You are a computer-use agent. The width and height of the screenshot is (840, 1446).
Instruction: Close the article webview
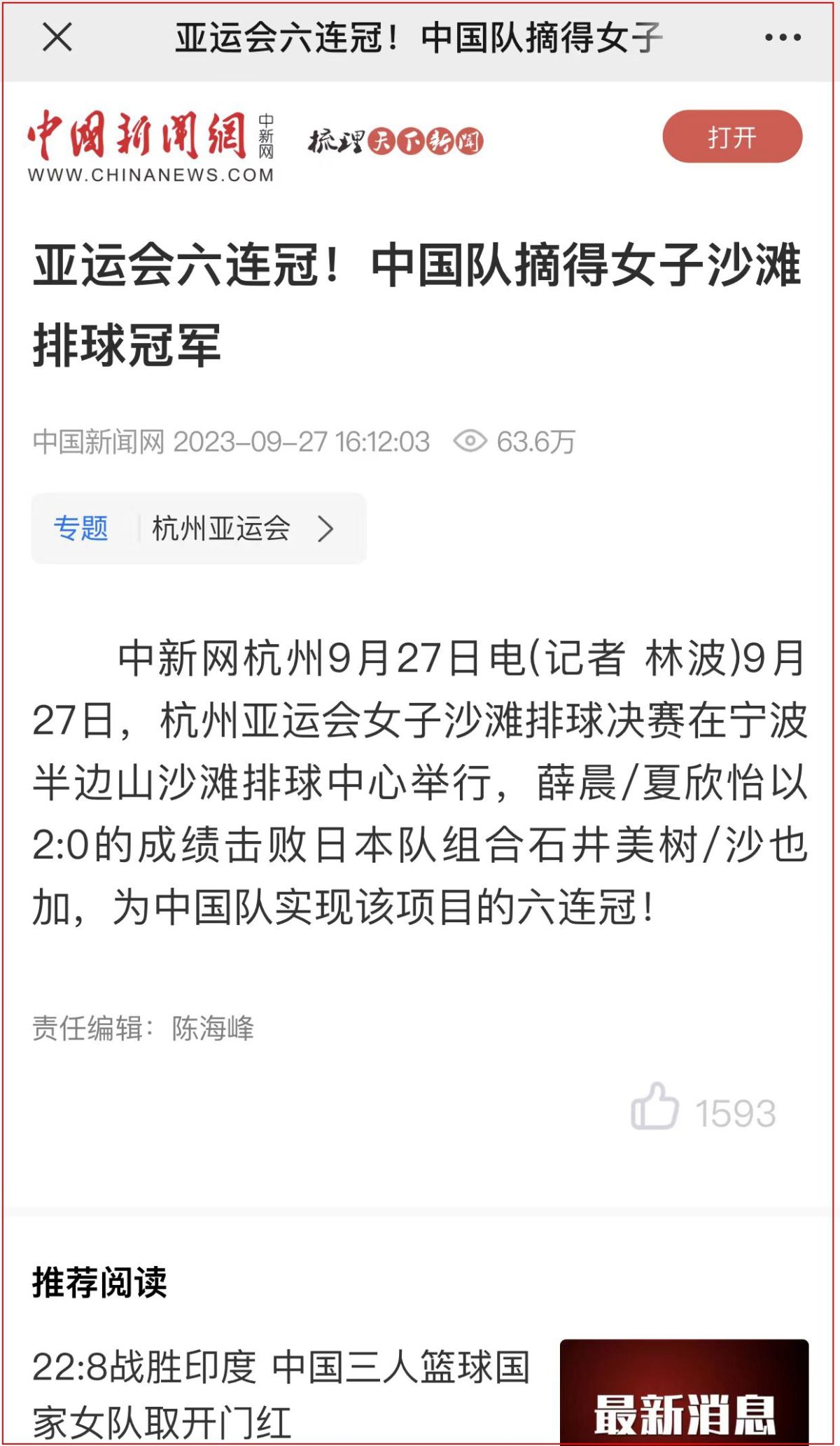57,37
